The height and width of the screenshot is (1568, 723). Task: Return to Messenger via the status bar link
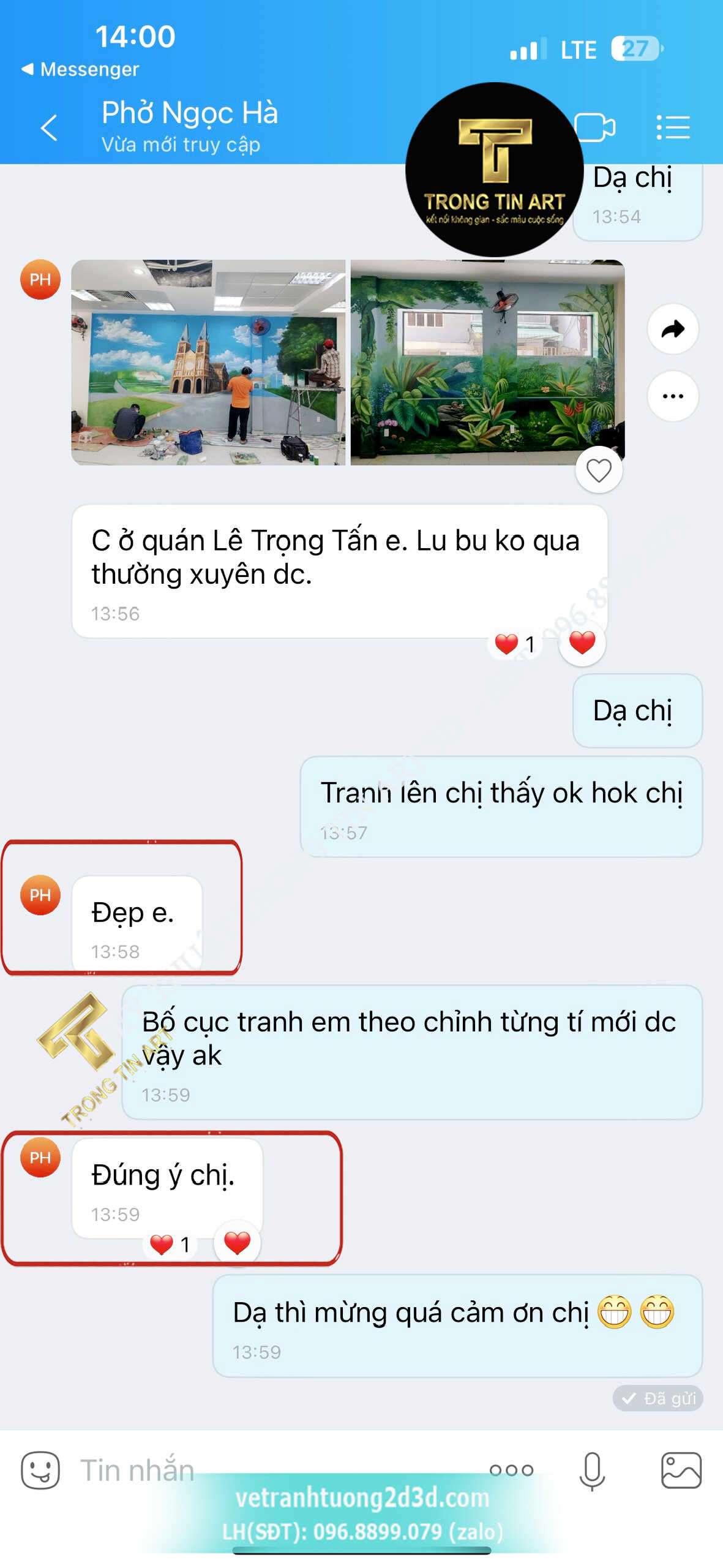80,69
